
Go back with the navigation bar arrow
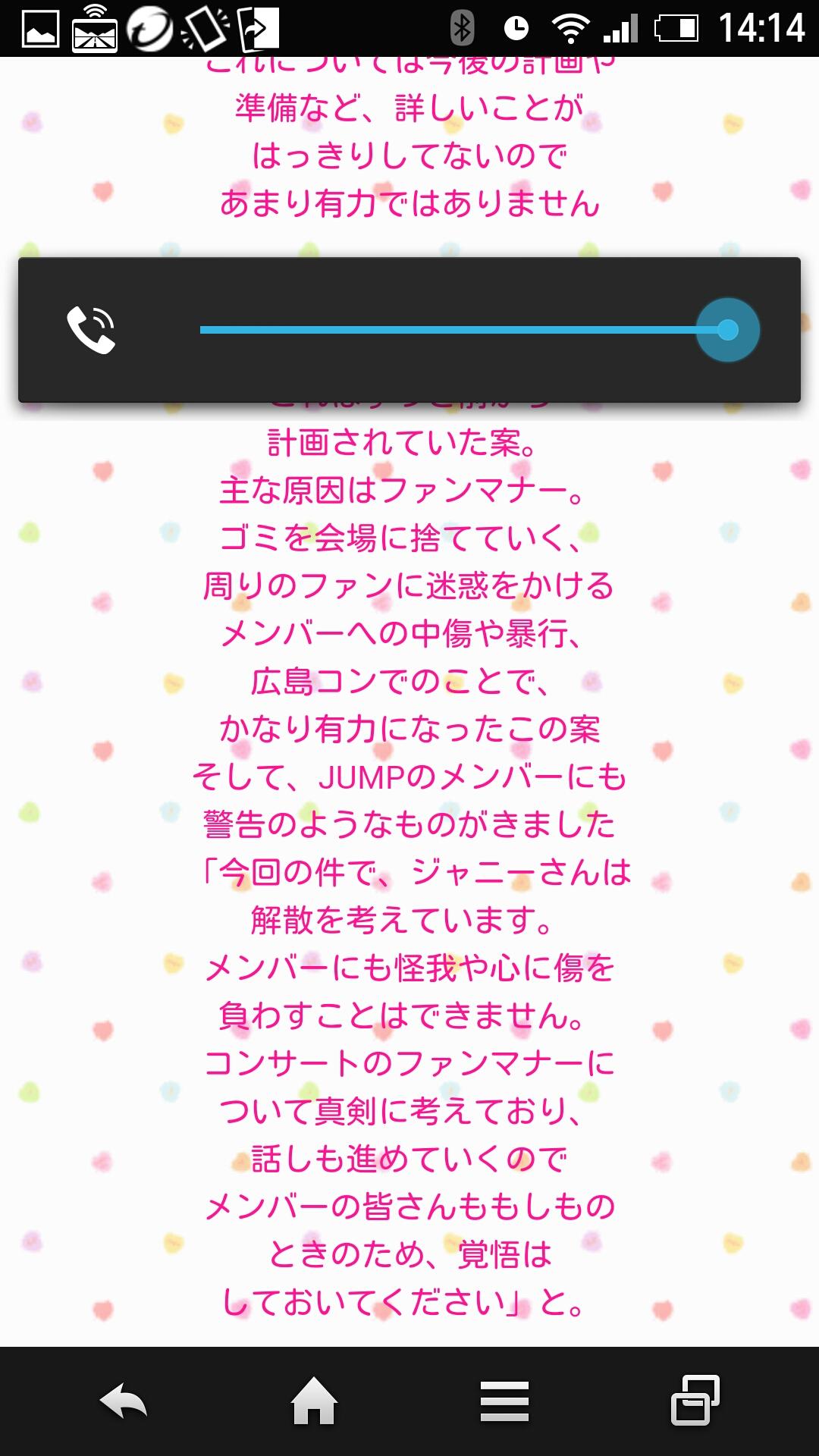(124, 1401)
